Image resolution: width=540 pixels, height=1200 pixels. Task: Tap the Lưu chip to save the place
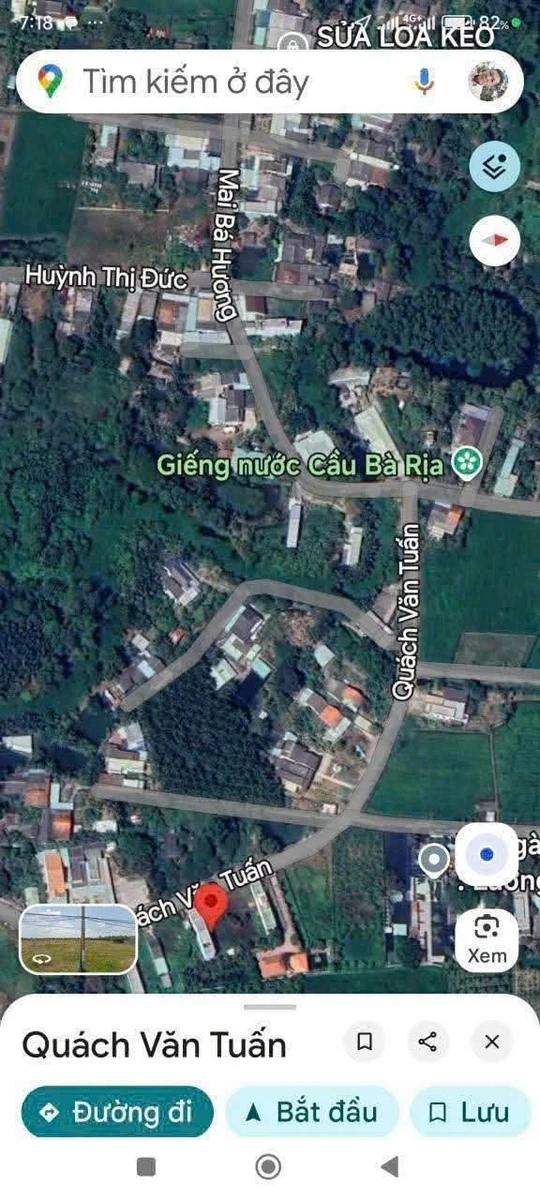tap(470, 1112)
